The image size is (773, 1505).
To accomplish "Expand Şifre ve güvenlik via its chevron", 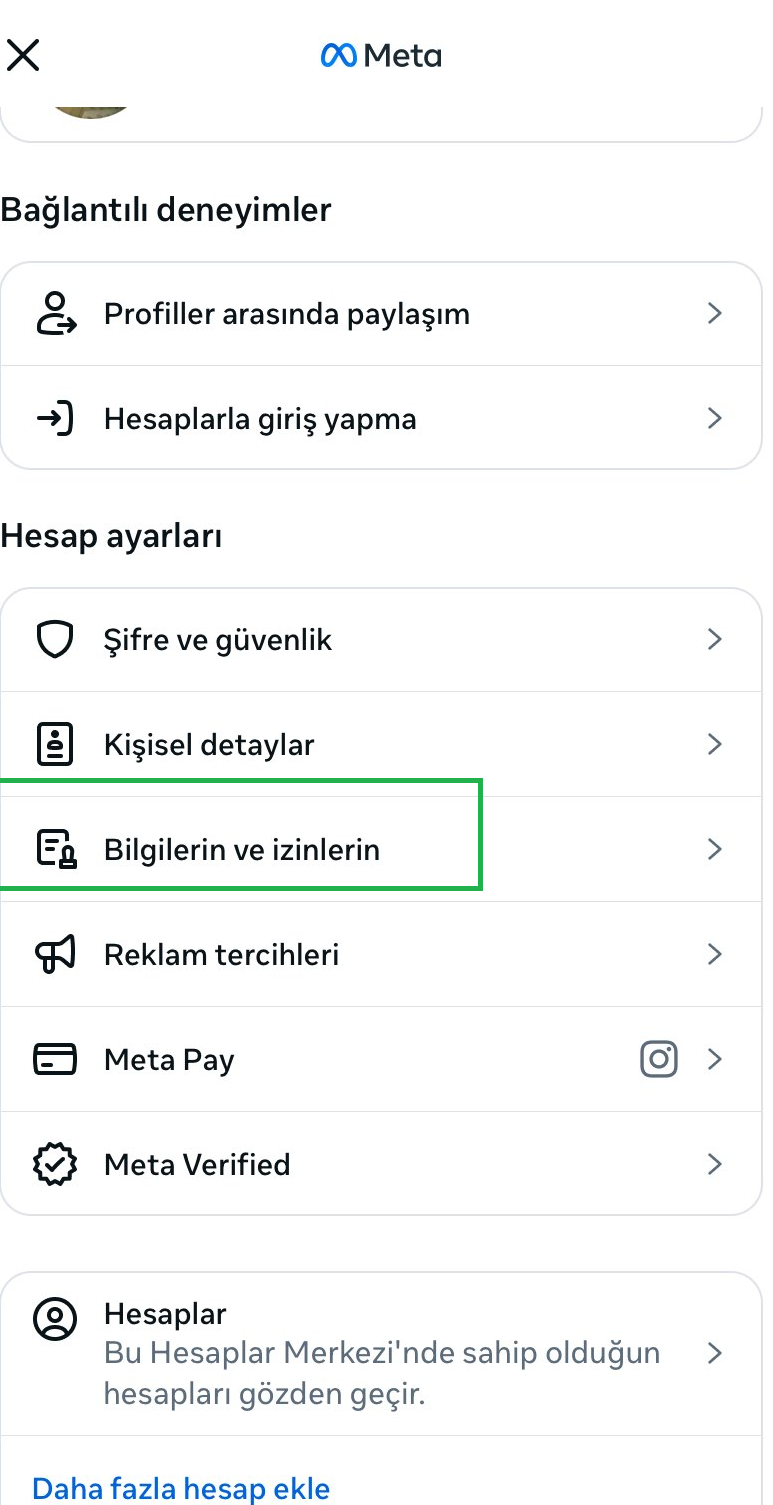I will pos(714,639).
